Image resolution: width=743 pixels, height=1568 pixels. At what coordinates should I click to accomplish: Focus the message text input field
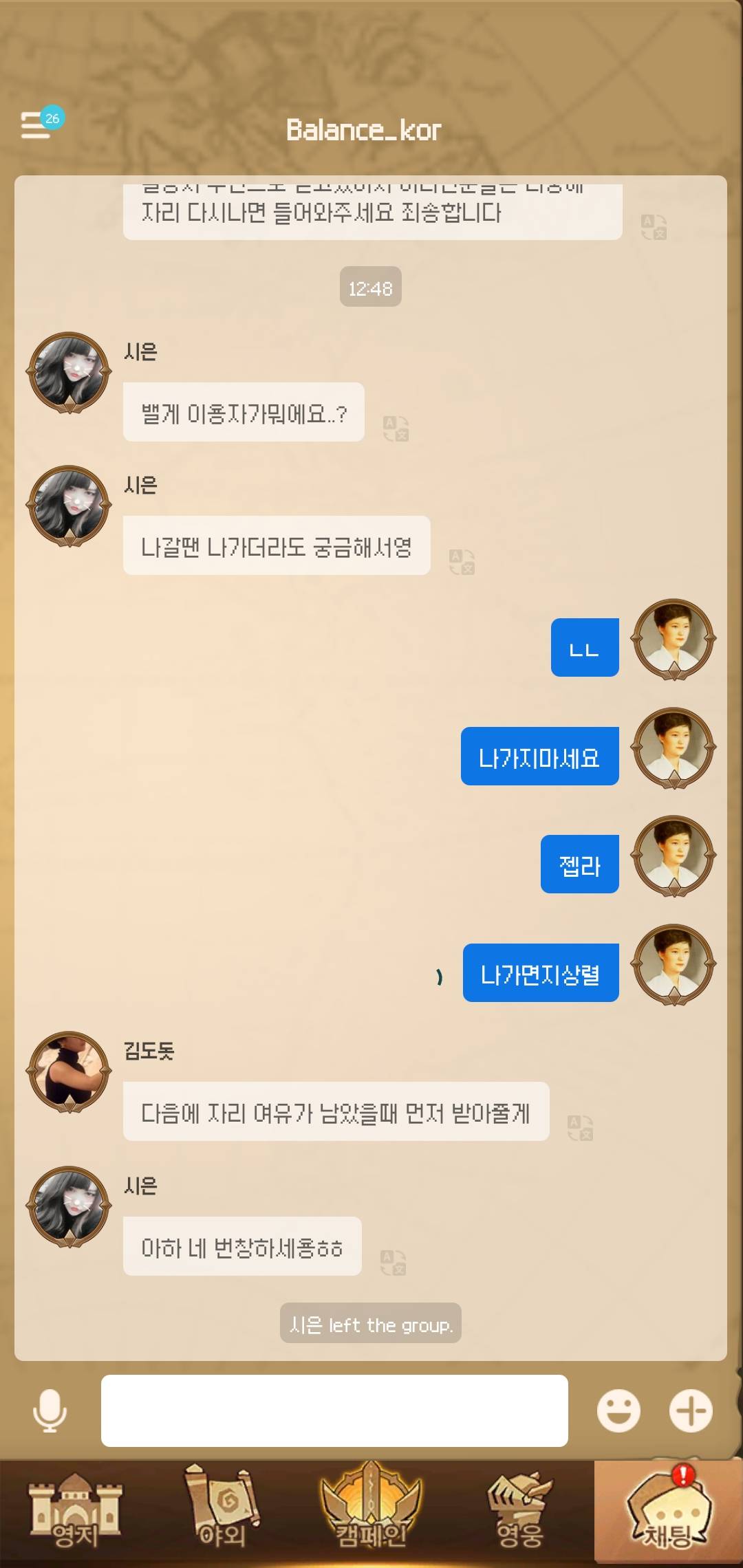coord(334,1411)
